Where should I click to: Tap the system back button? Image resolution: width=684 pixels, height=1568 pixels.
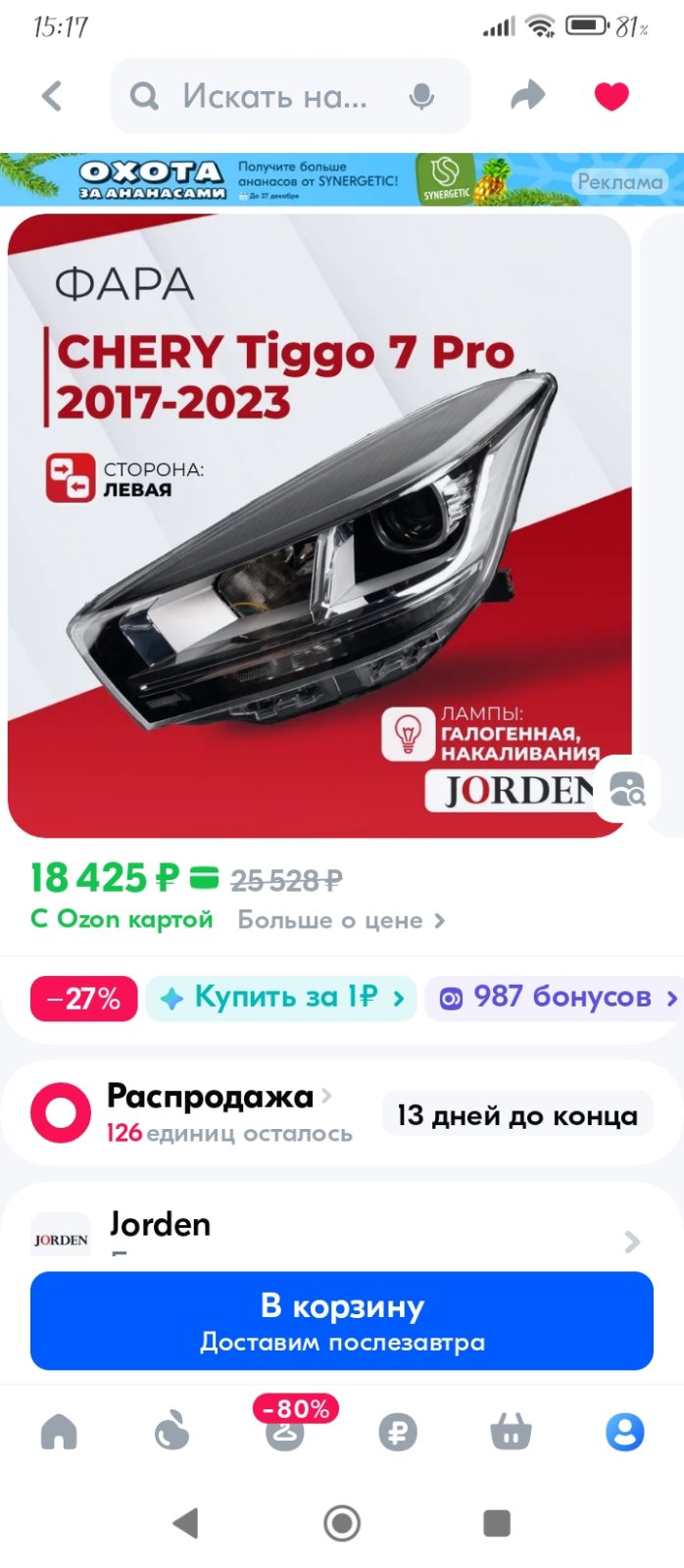coord(185,1522)
